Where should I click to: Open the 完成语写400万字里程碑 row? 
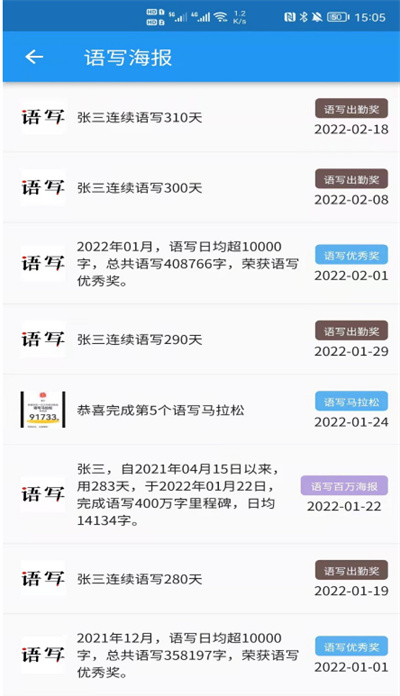click(x=200, y=494)
